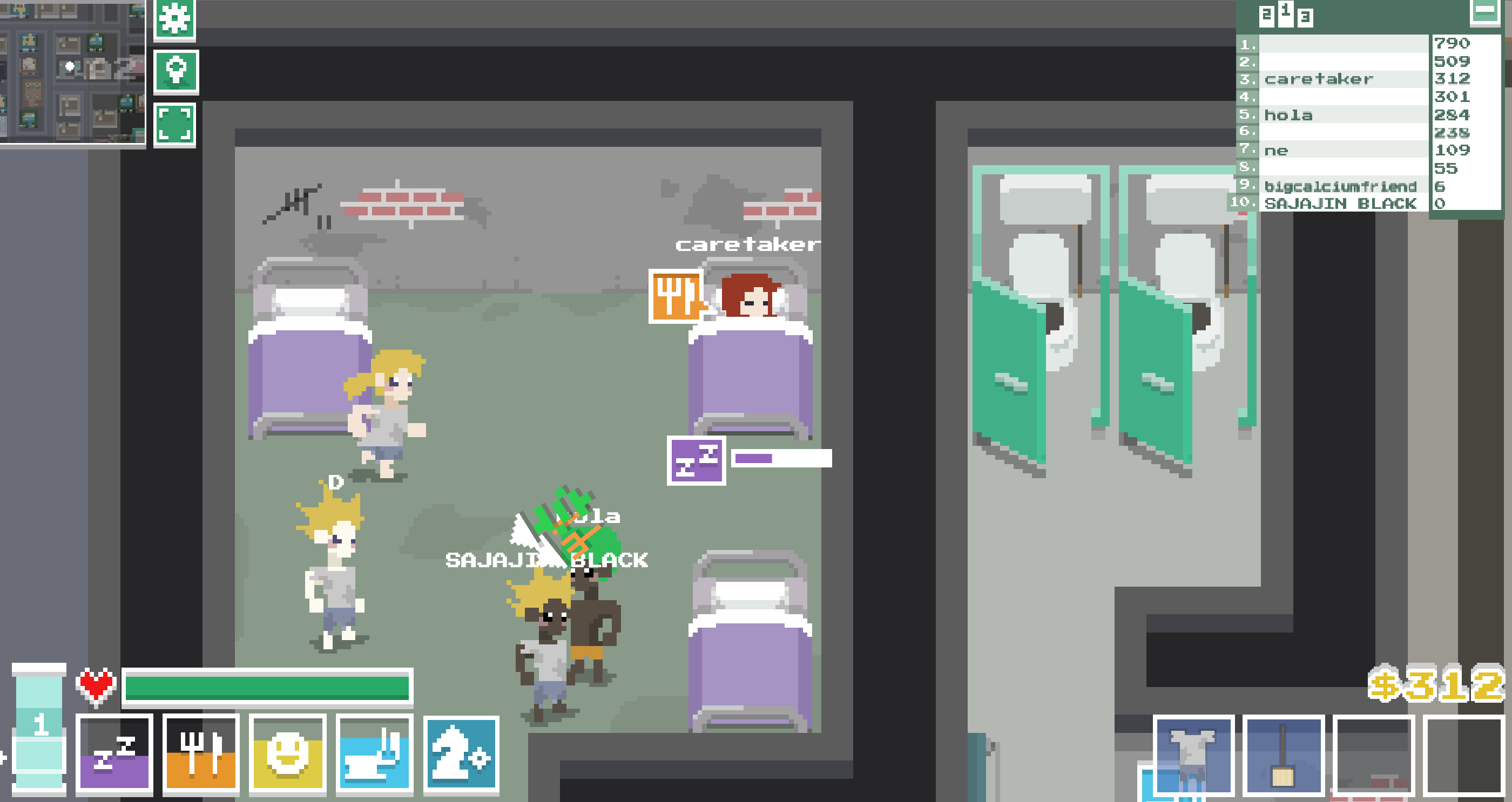Screen dimensions: 1512x802
Task: Tap the sleep icon beside the bed
Action: point(696,460)
